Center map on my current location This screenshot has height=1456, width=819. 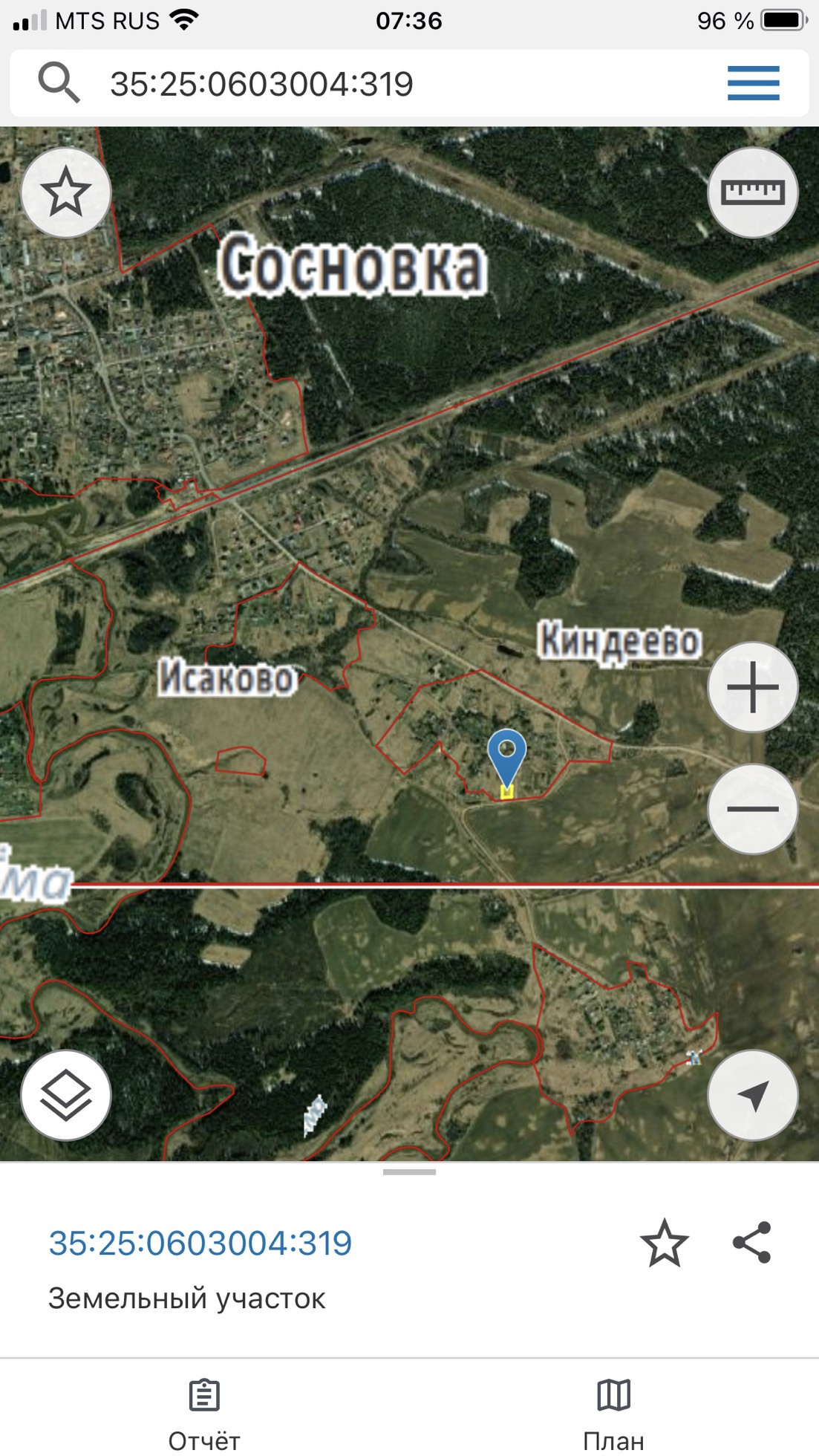pyautogui.click(x=752, y=1095)
